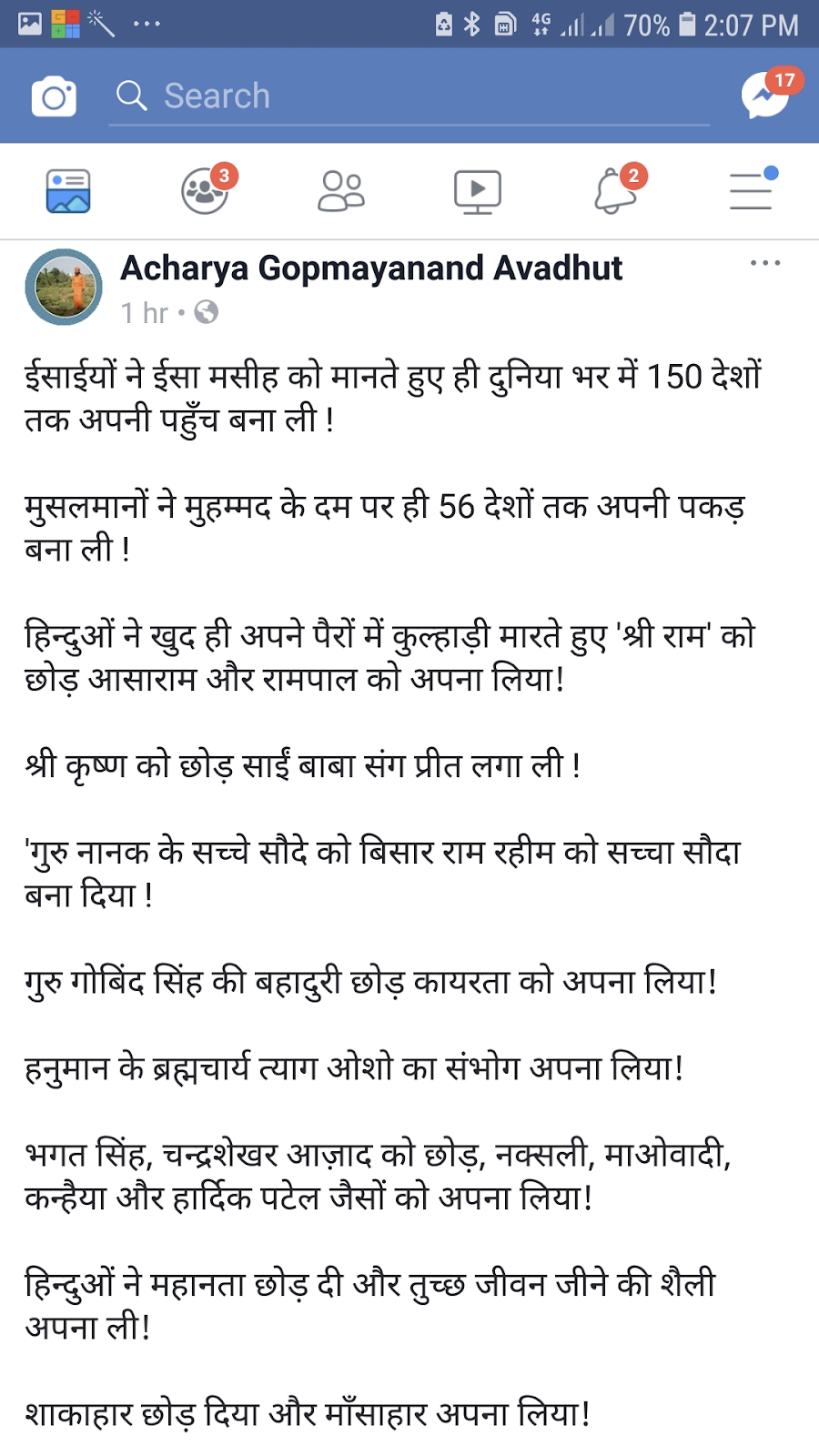Open the camera icon
This screenshot has height=1456, width=819.
(54, 96)
